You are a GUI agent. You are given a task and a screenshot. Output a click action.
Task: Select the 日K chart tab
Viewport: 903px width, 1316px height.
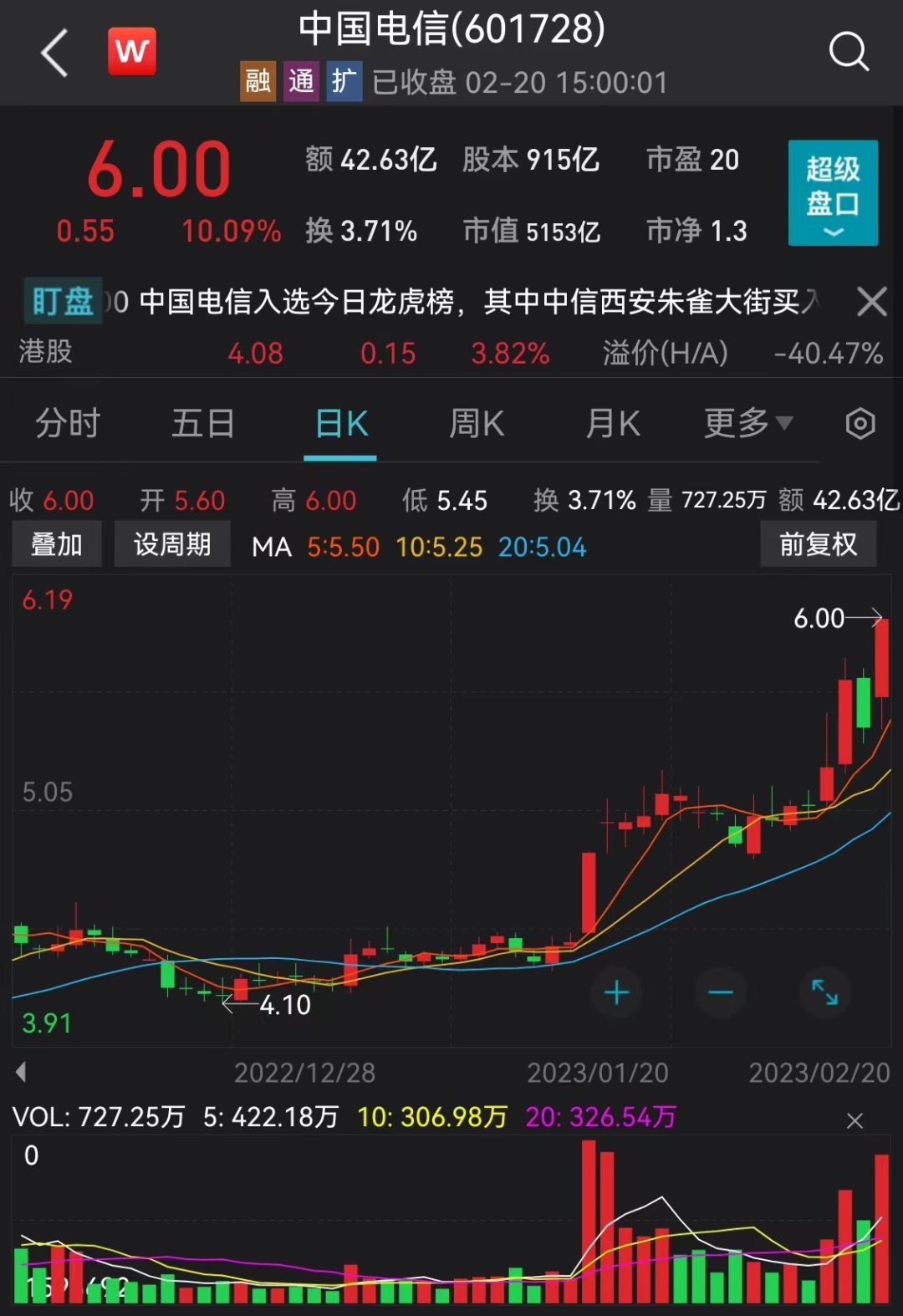pyautogui.click(x=341, y=424)
